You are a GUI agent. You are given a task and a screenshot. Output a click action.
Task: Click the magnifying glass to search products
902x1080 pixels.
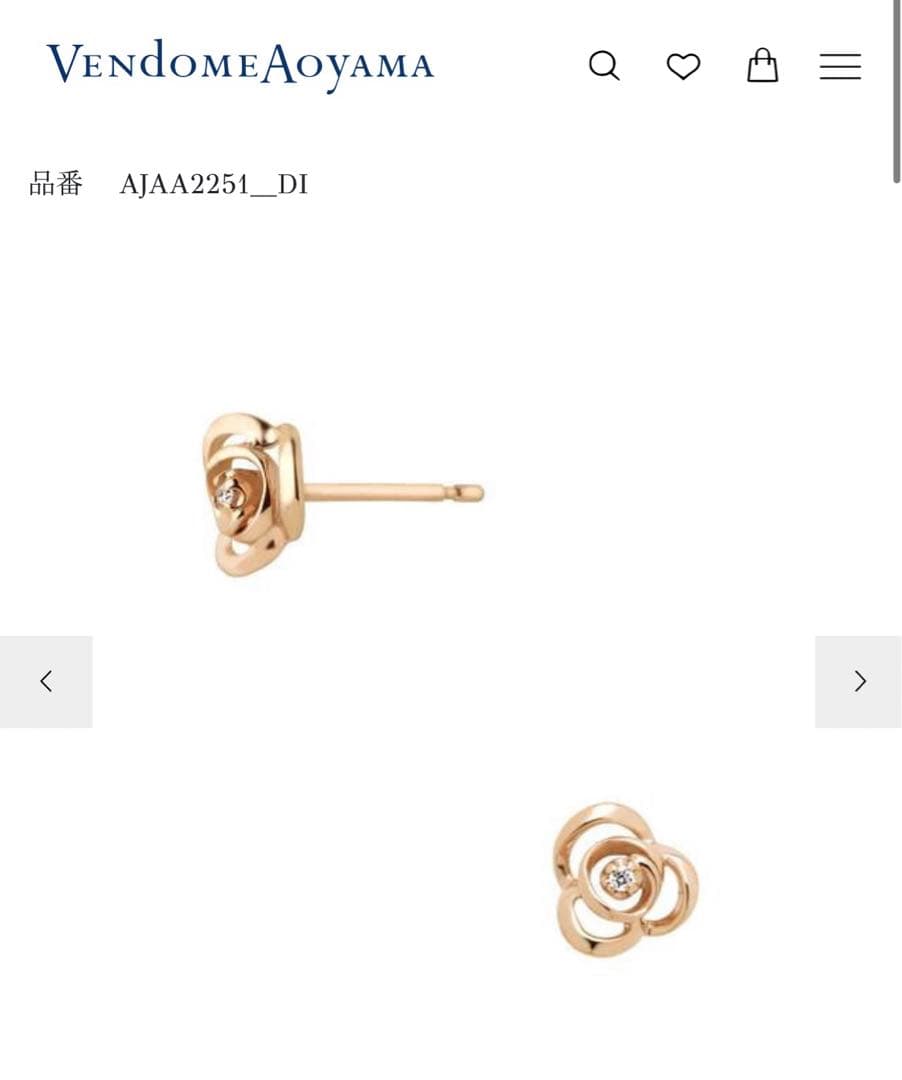tap(604, 66)
